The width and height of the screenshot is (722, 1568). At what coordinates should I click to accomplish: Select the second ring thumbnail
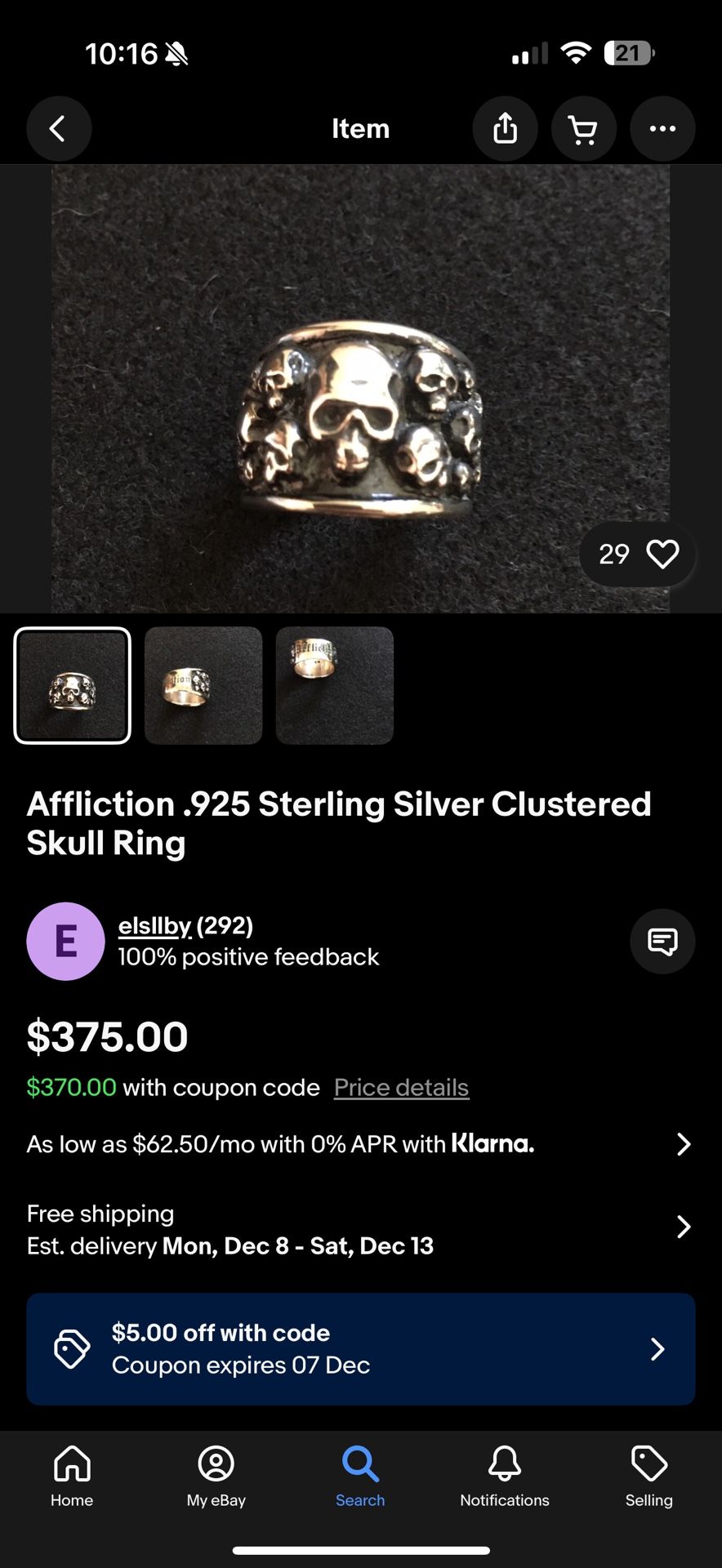(203, 685)
